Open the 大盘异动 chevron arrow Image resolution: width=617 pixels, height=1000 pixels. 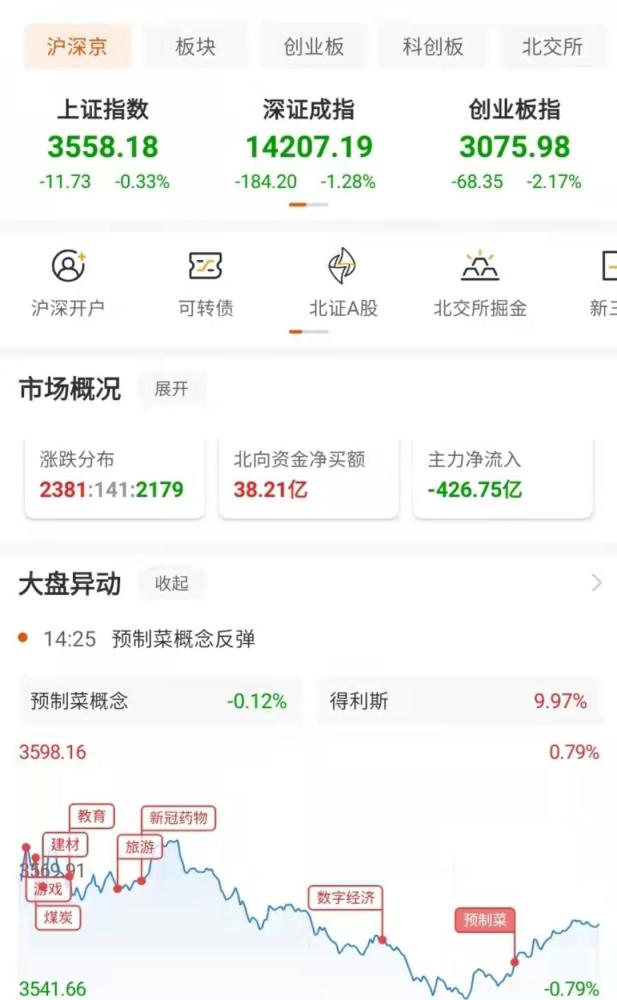coord(596,583)
